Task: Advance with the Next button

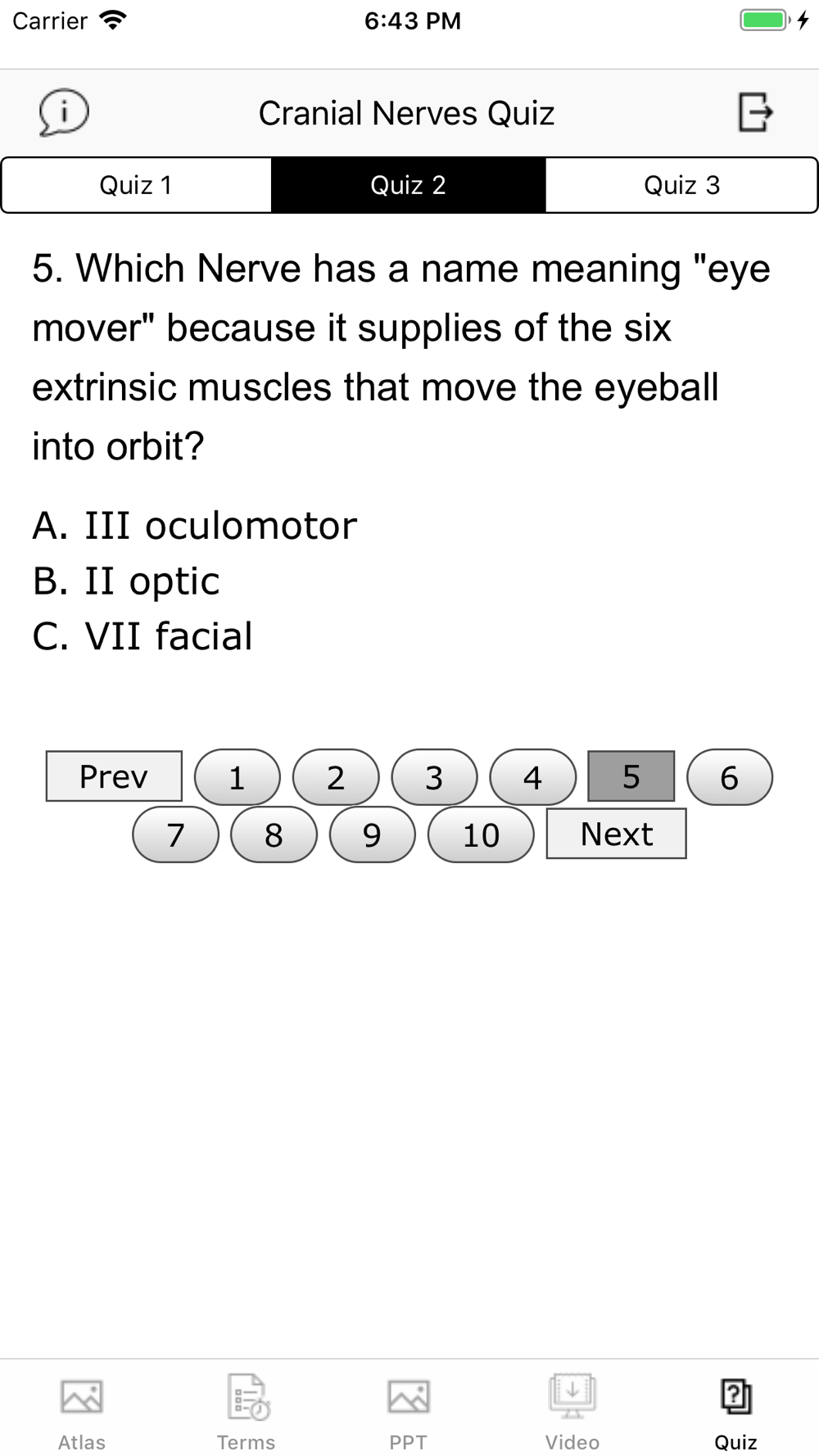Action: 616,834
